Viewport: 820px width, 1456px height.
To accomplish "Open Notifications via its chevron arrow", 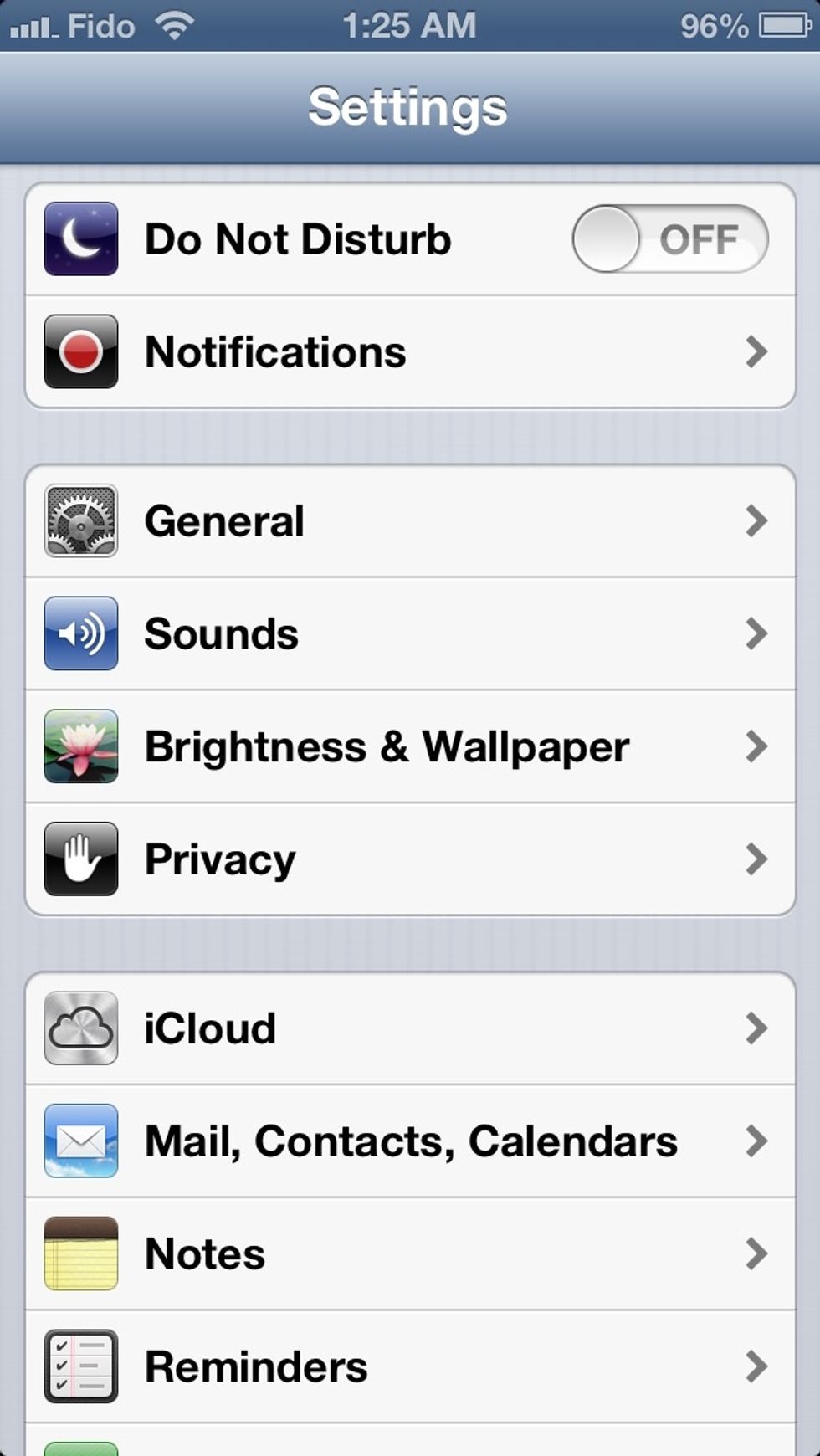I will point(756,351).
